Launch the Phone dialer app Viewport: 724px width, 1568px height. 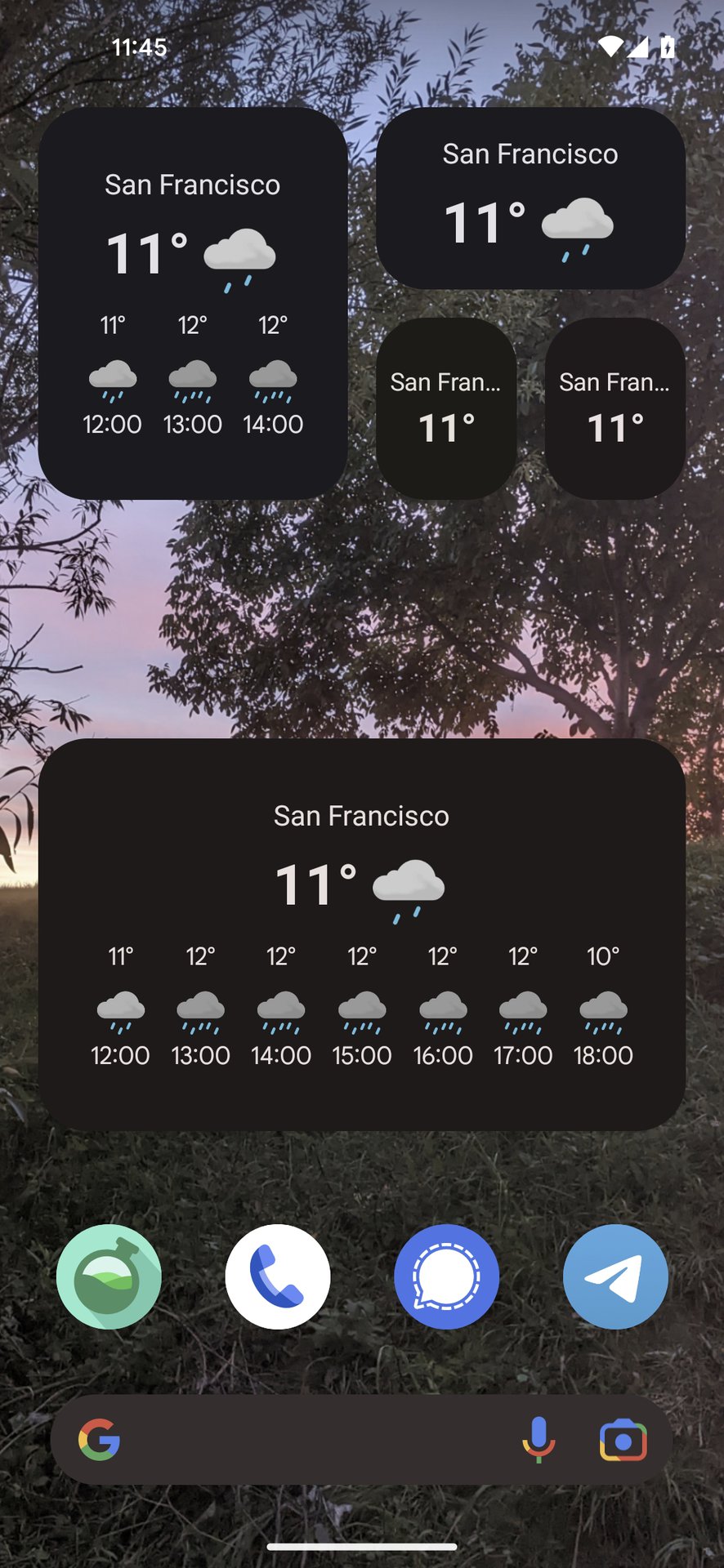pos(278,1276)
